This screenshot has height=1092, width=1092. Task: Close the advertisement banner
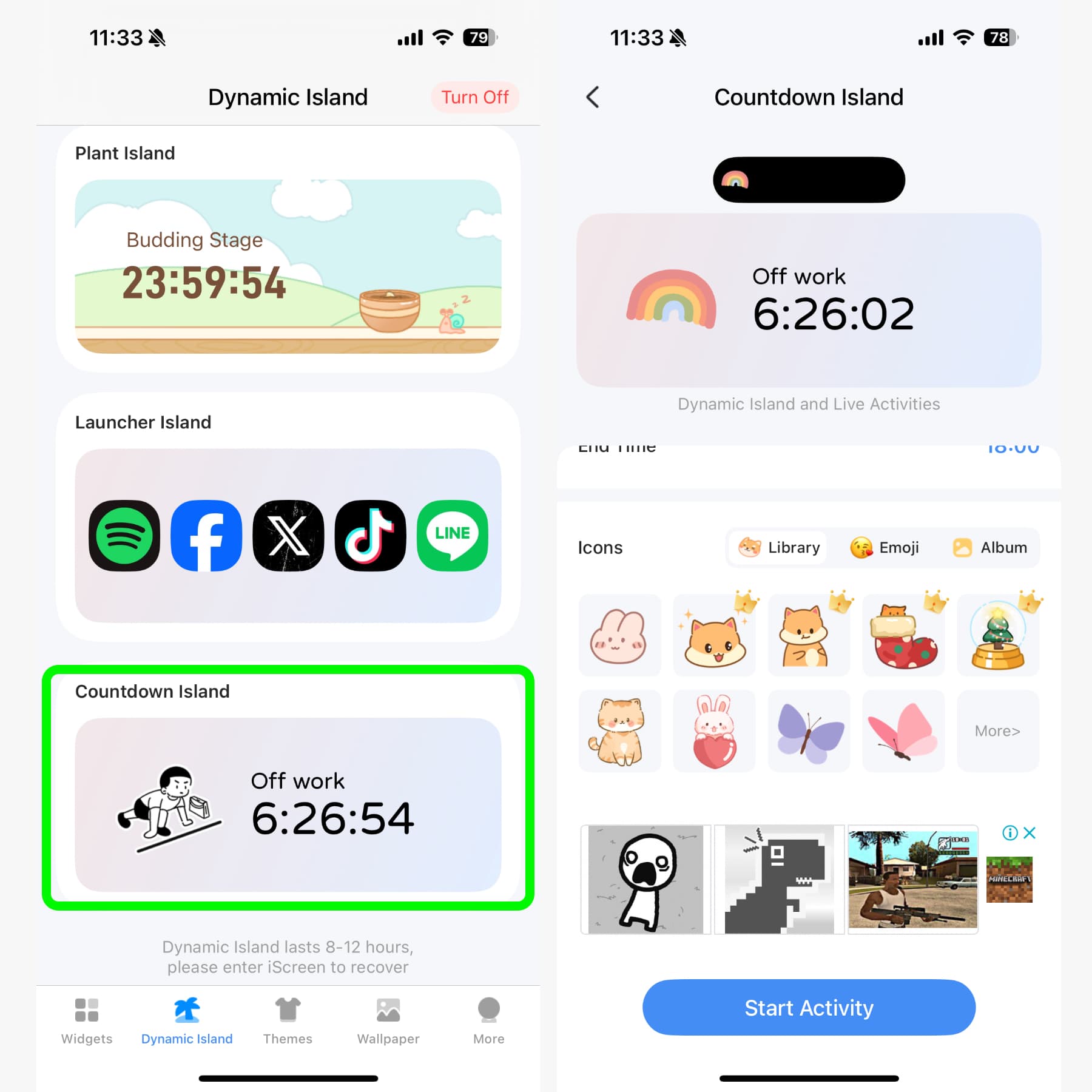(1030, 833)
